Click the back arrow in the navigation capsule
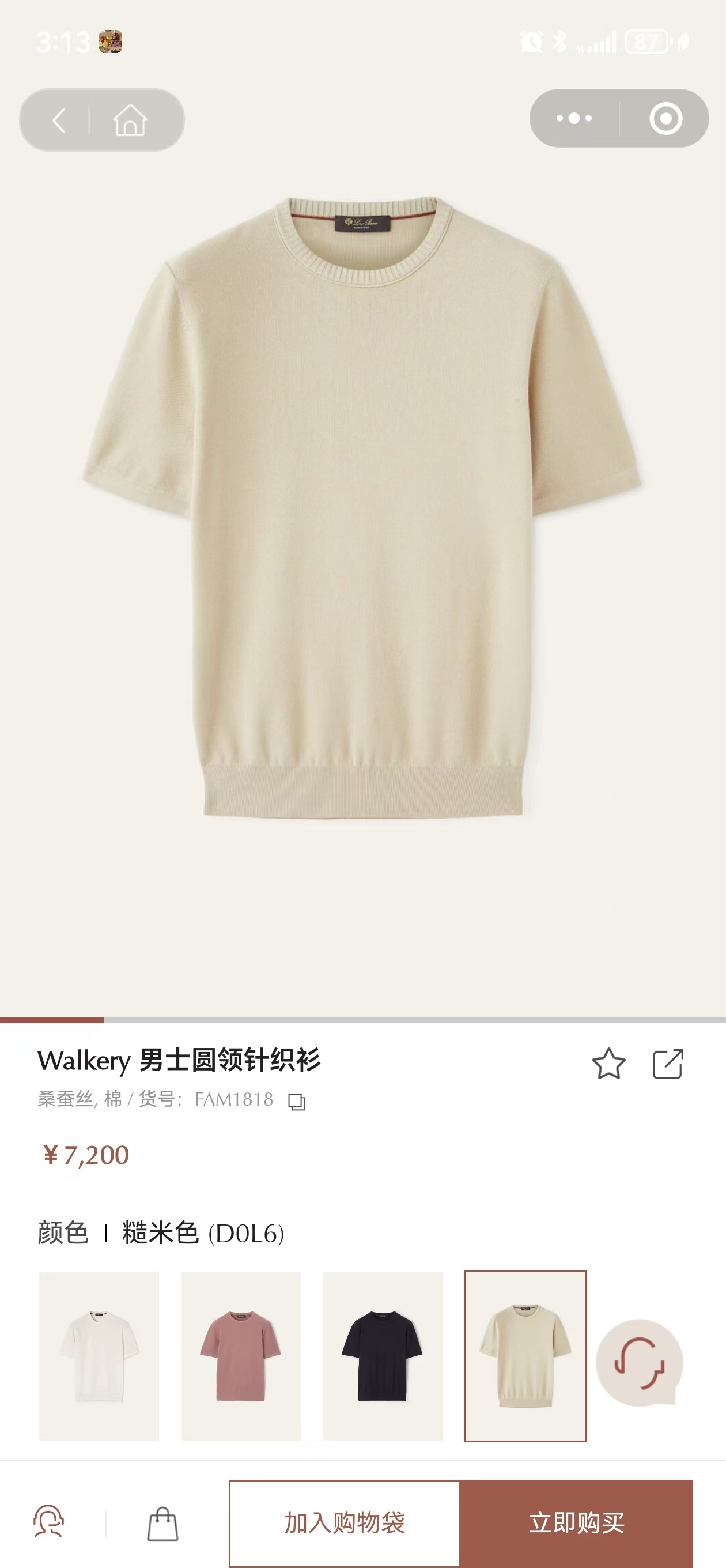The width and height of the screenshot is (726, 1568). (x=58, y=119)
